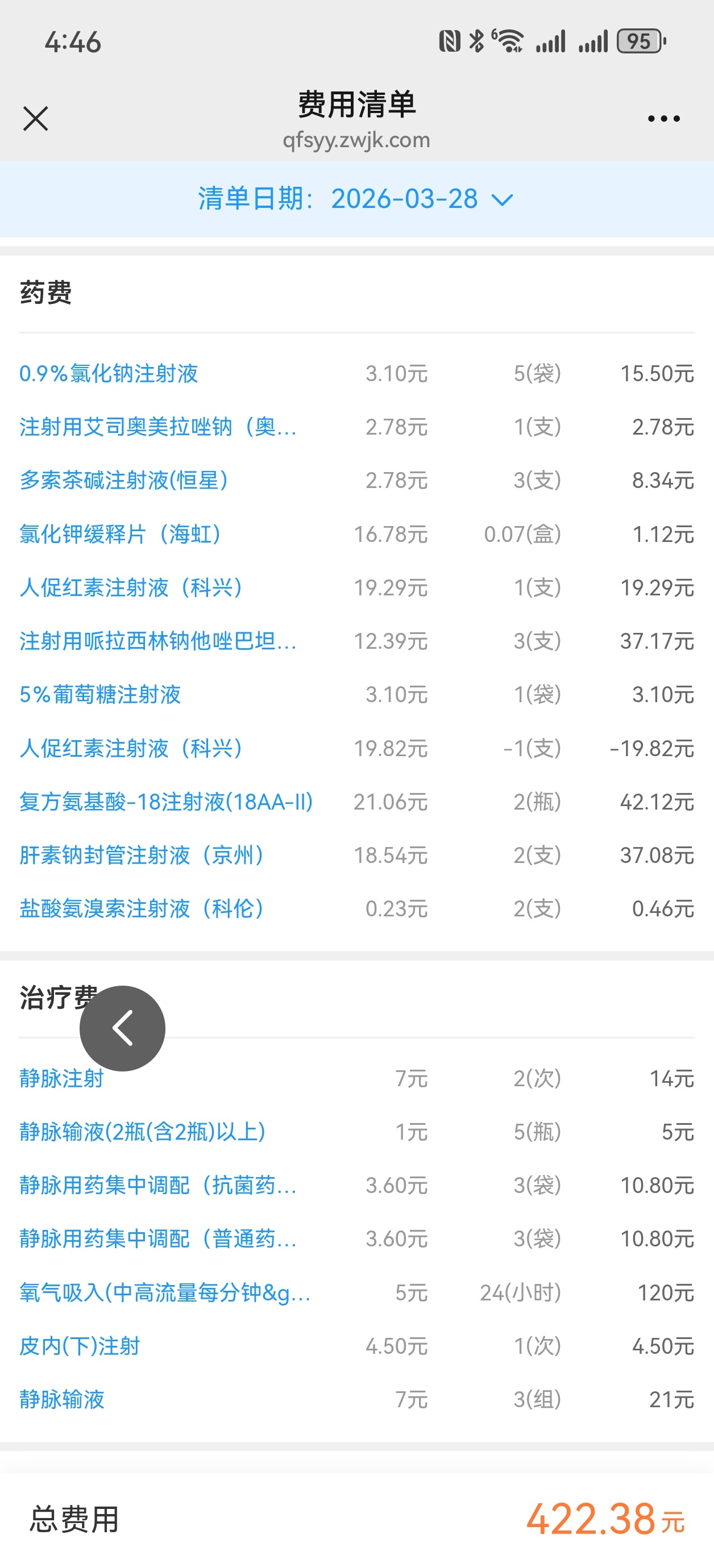Select 盐酸氨溴索注射液（科伦） entry
714x1568 pixels.
142,909
